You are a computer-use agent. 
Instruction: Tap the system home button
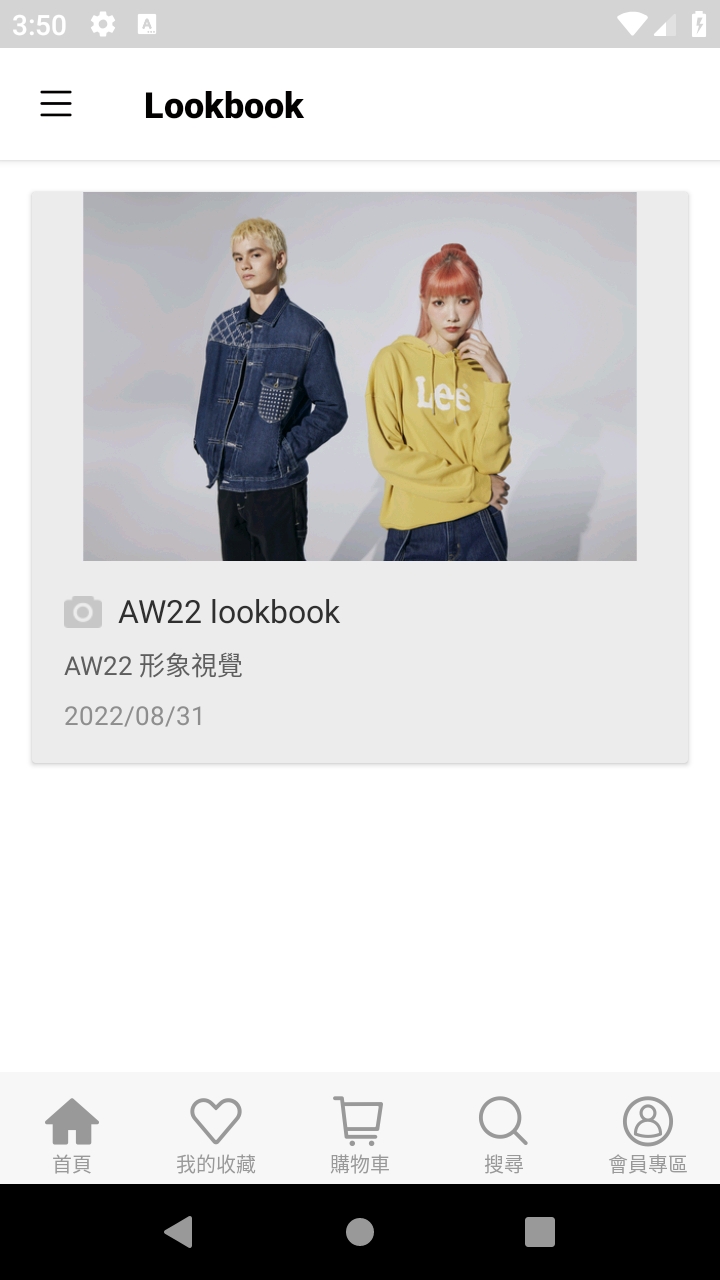[360, 1232]
